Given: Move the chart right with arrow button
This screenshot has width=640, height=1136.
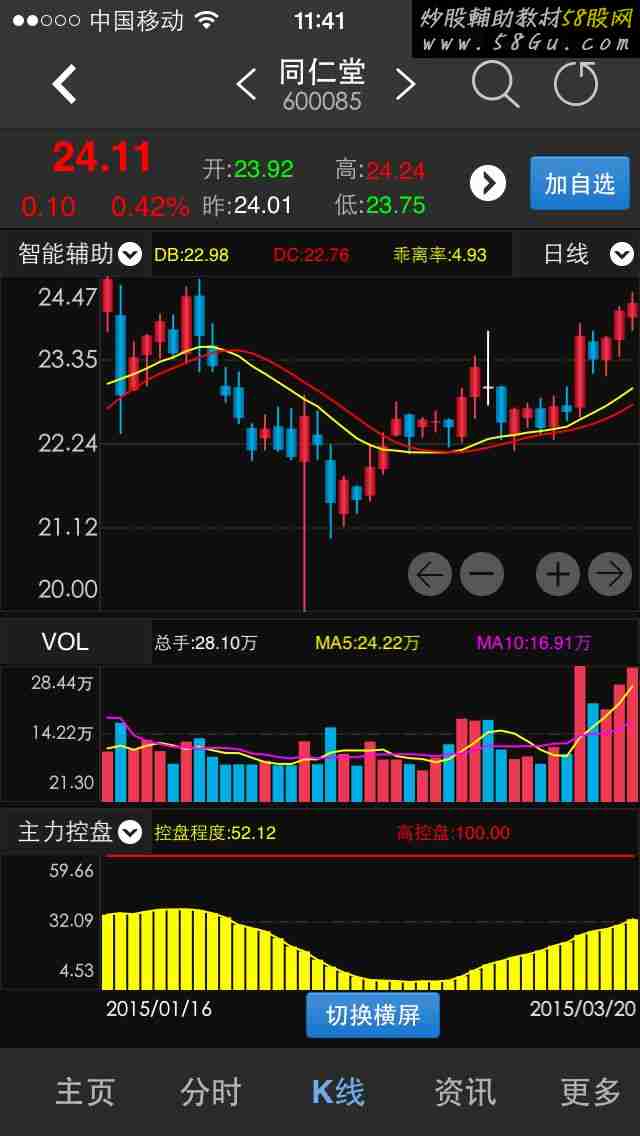Looking at the screenshot, I should pyautogui.click(x=609, y=574).
